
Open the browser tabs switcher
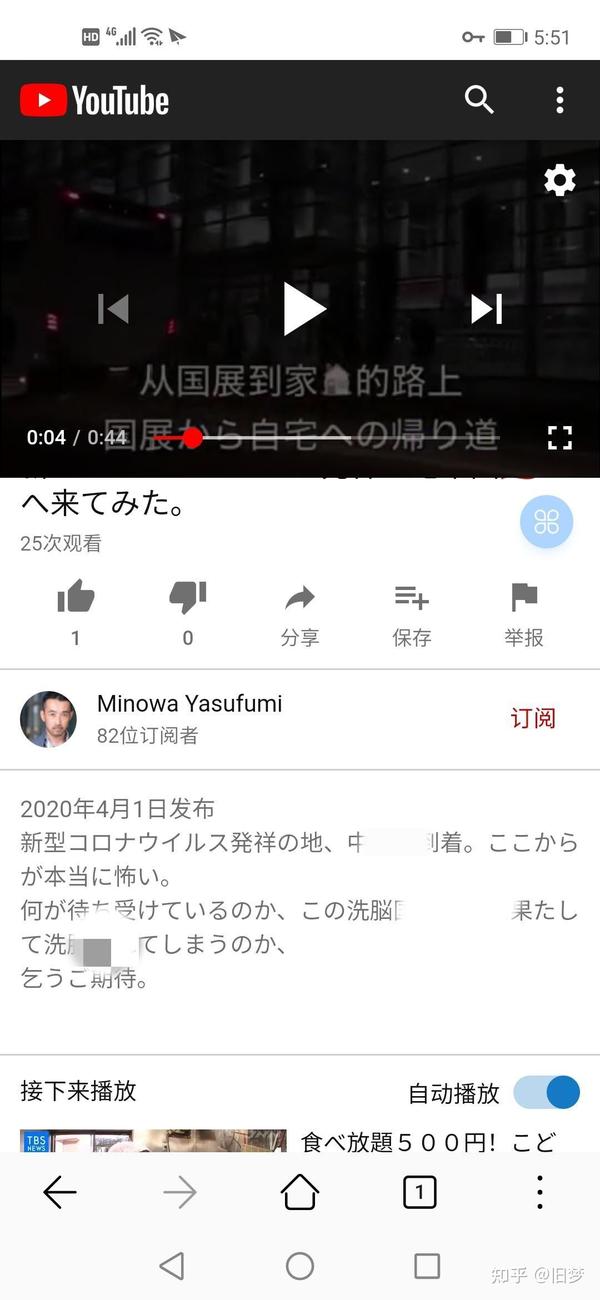pos(419,1191)
